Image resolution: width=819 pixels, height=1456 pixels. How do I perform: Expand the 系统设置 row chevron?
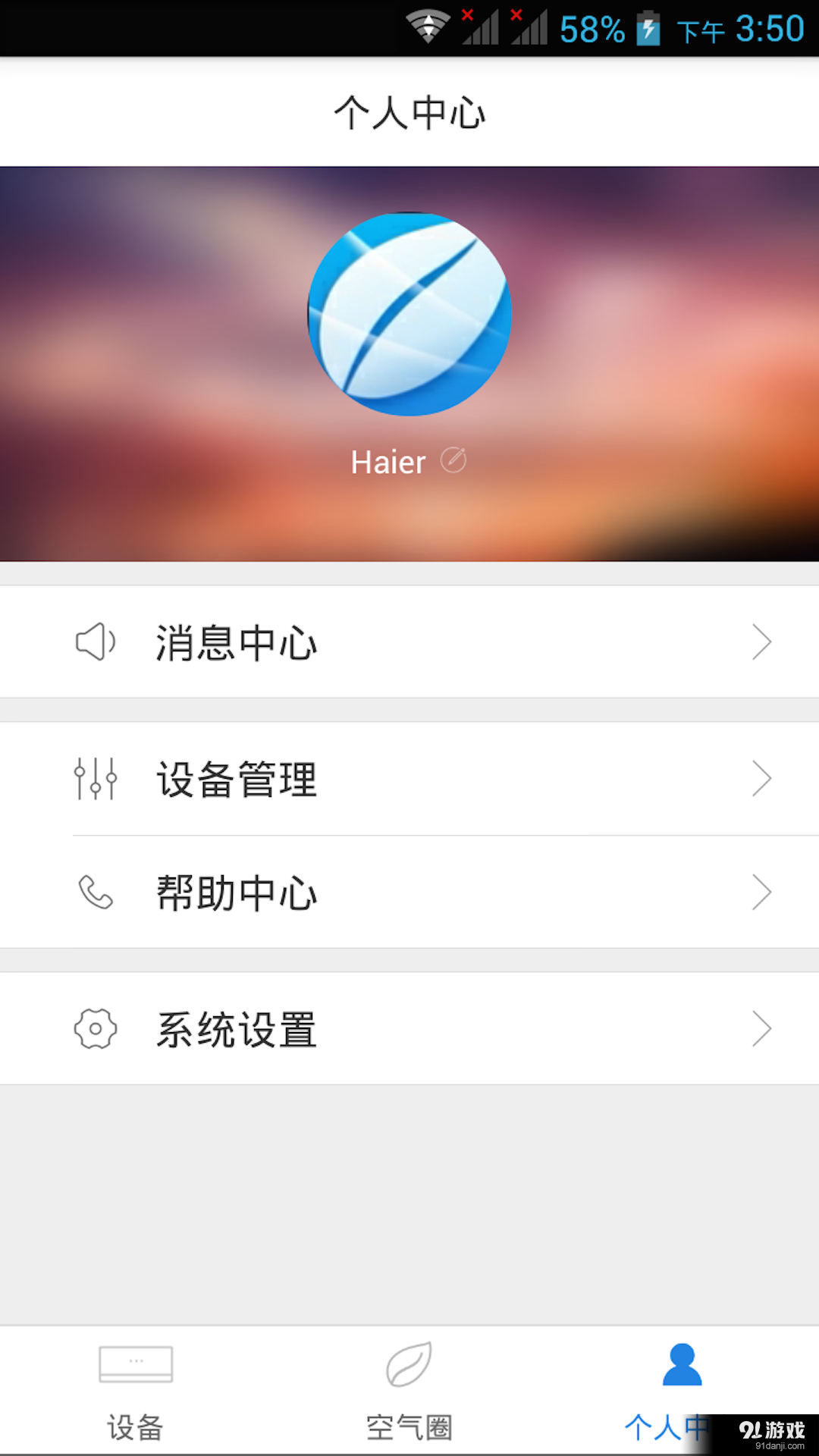coord(762,1028)
